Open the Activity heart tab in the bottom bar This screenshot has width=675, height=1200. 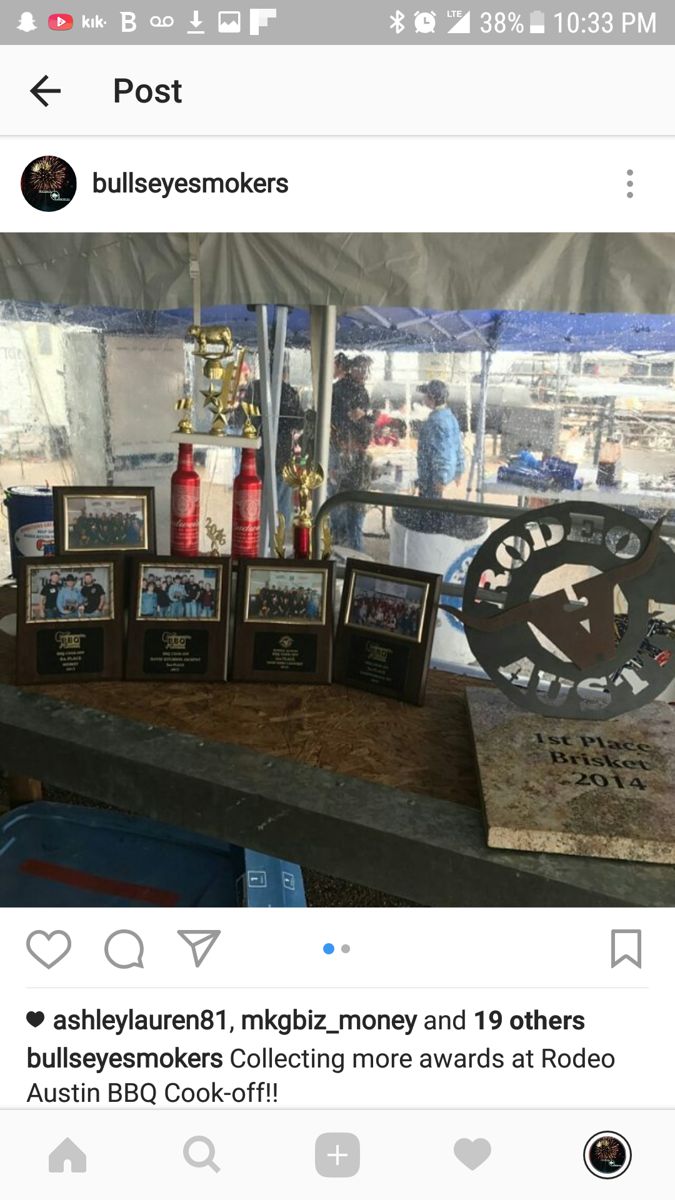pyautogui.click(x=472, y=1156)
